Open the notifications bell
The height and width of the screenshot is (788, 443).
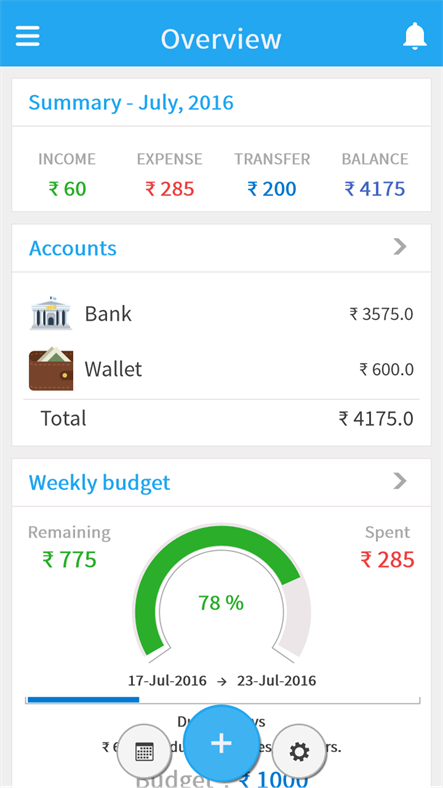[x=415, y=36]
